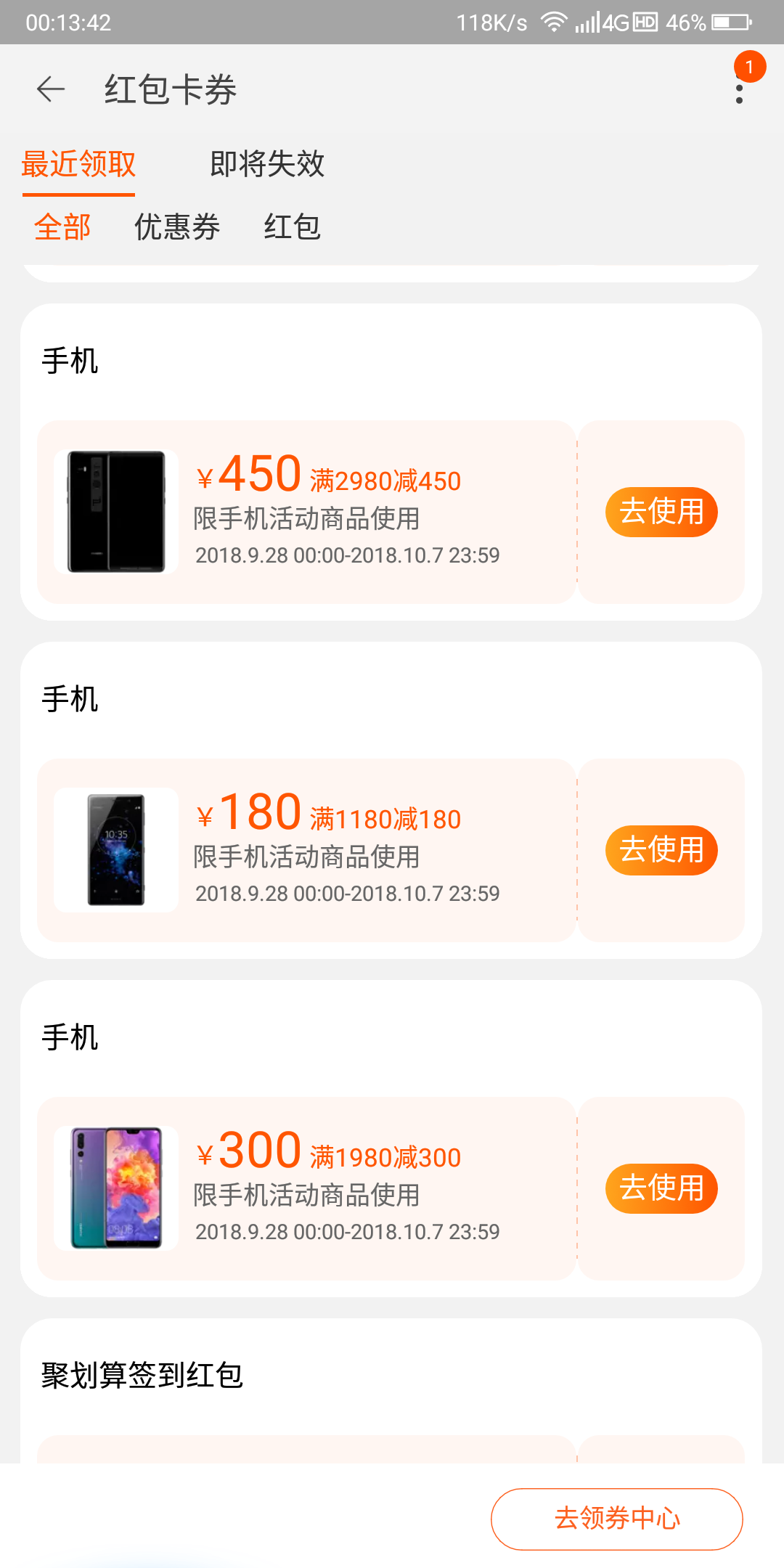The image size is (784, 1568).
Task: Tap the notification badge showing 1
Action: (749, 68)
